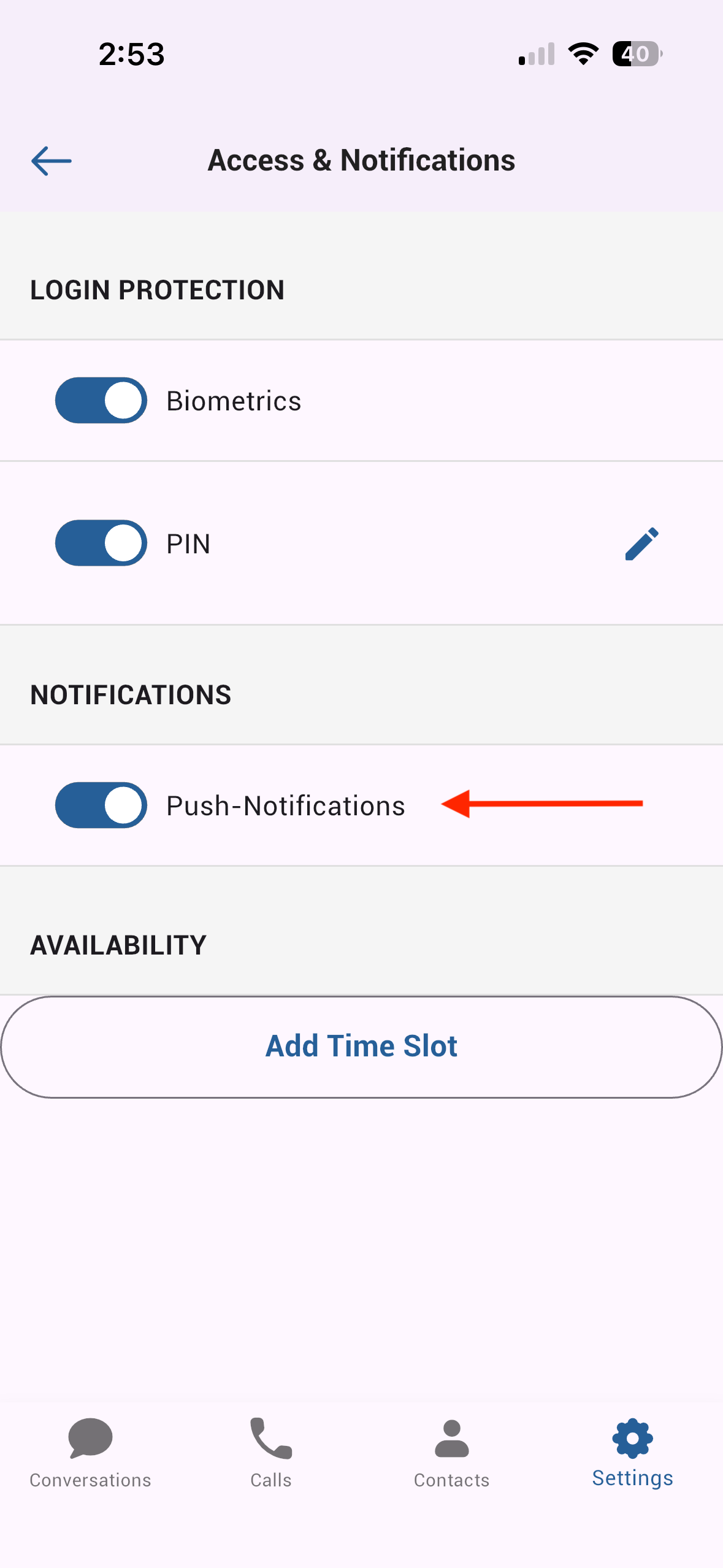
Task: Tap the Add Time Slot button
Action: click(x=361, y=1047)
